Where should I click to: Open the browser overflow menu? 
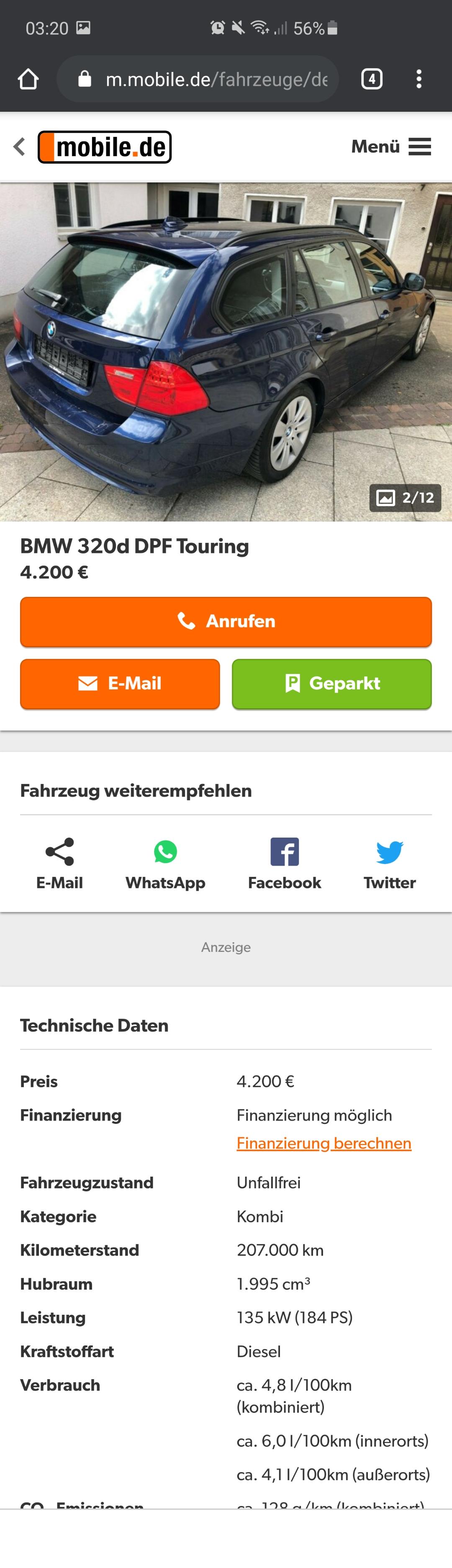pos(419,79)
